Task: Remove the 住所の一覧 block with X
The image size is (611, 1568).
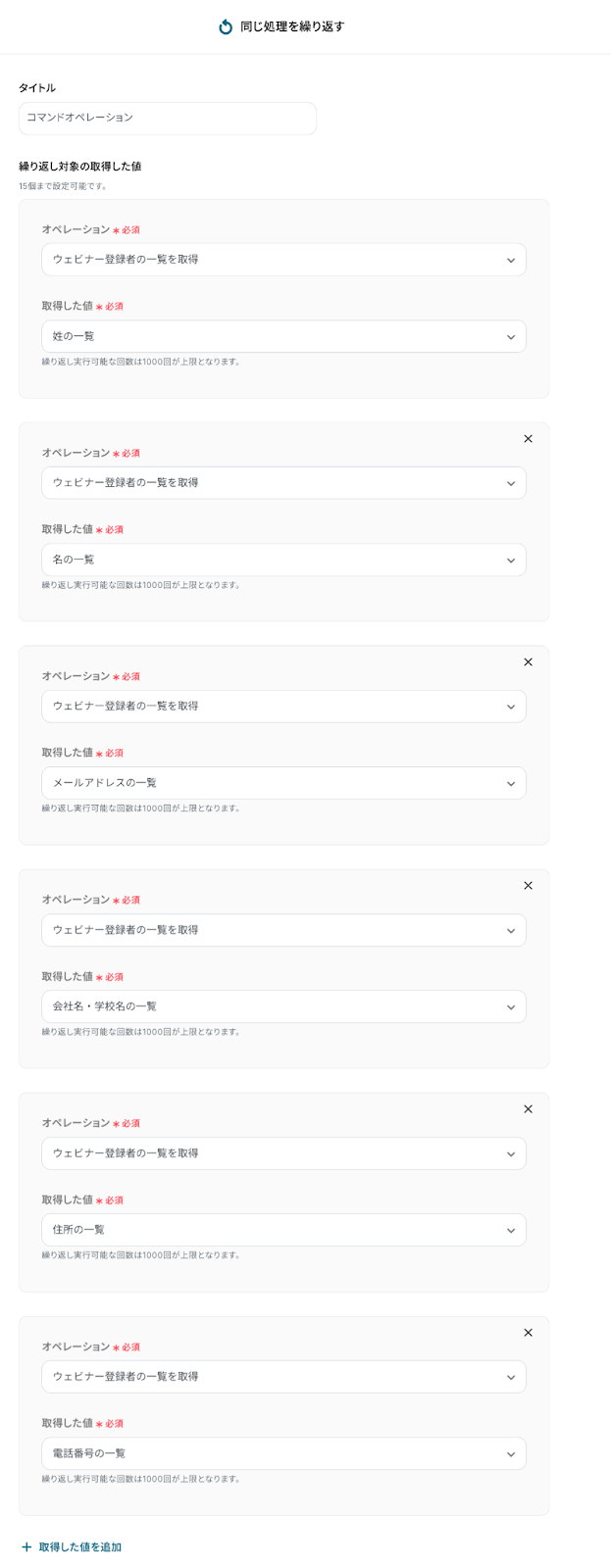Action: point(528,1109)
